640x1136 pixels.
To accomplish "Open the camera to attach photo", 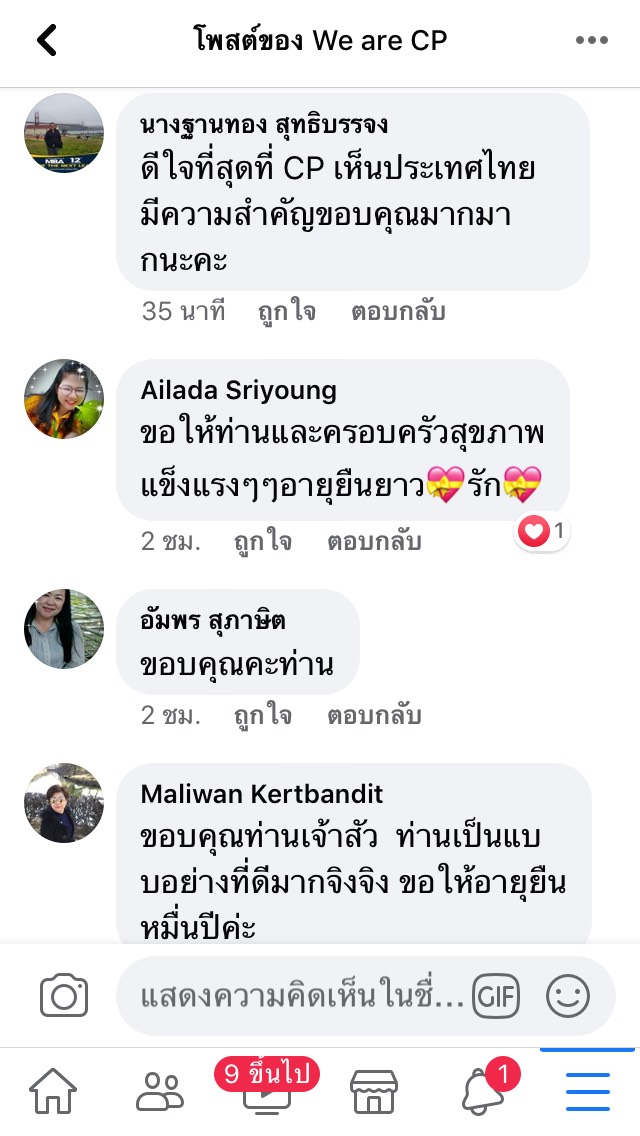I will (64, 996).
